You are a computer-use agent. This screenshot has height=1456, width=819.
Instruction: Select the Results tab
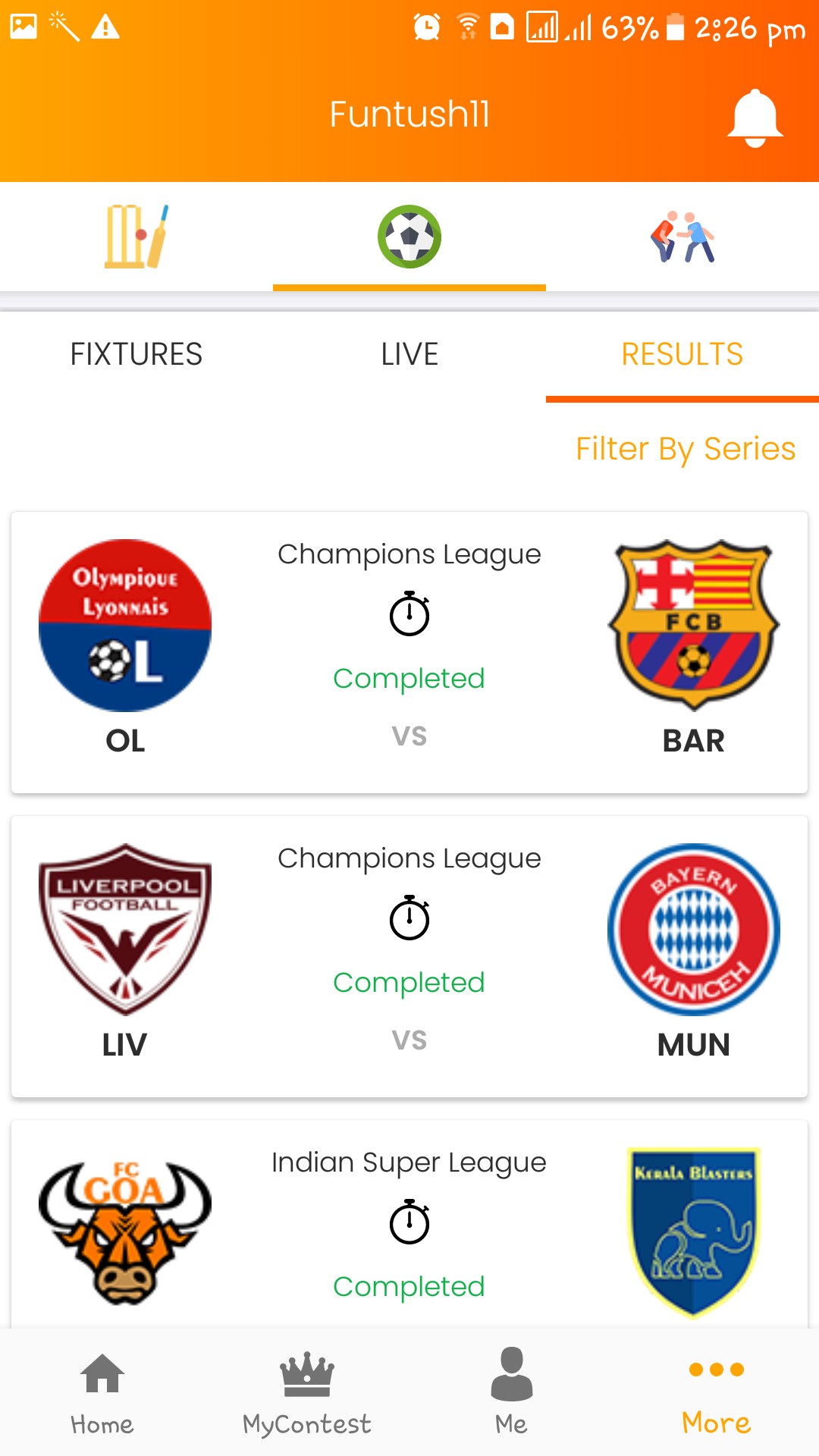[x=682, y=354]
